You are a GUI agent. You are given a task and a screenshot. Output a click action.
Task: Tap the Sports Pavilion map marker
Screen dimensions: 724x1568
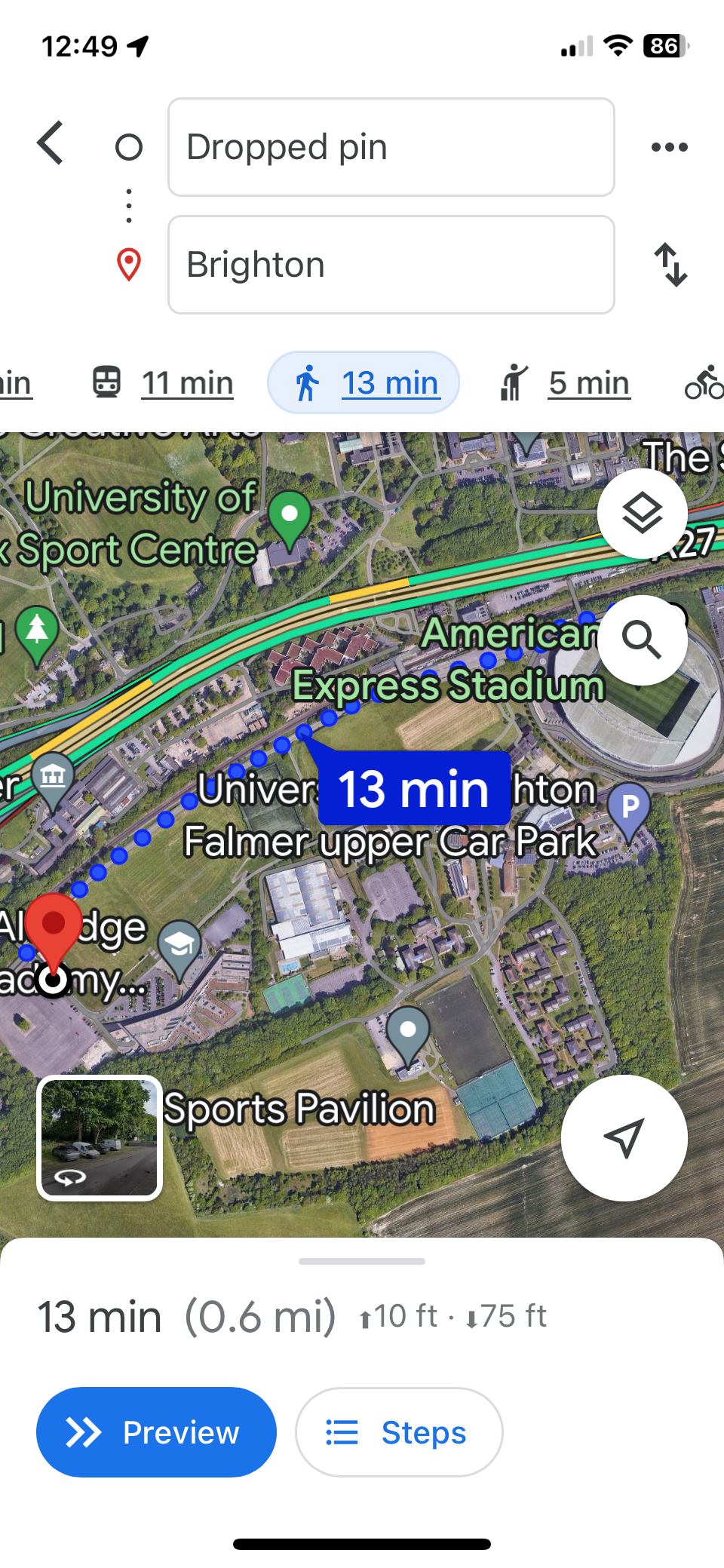[x=408, y=1032]
